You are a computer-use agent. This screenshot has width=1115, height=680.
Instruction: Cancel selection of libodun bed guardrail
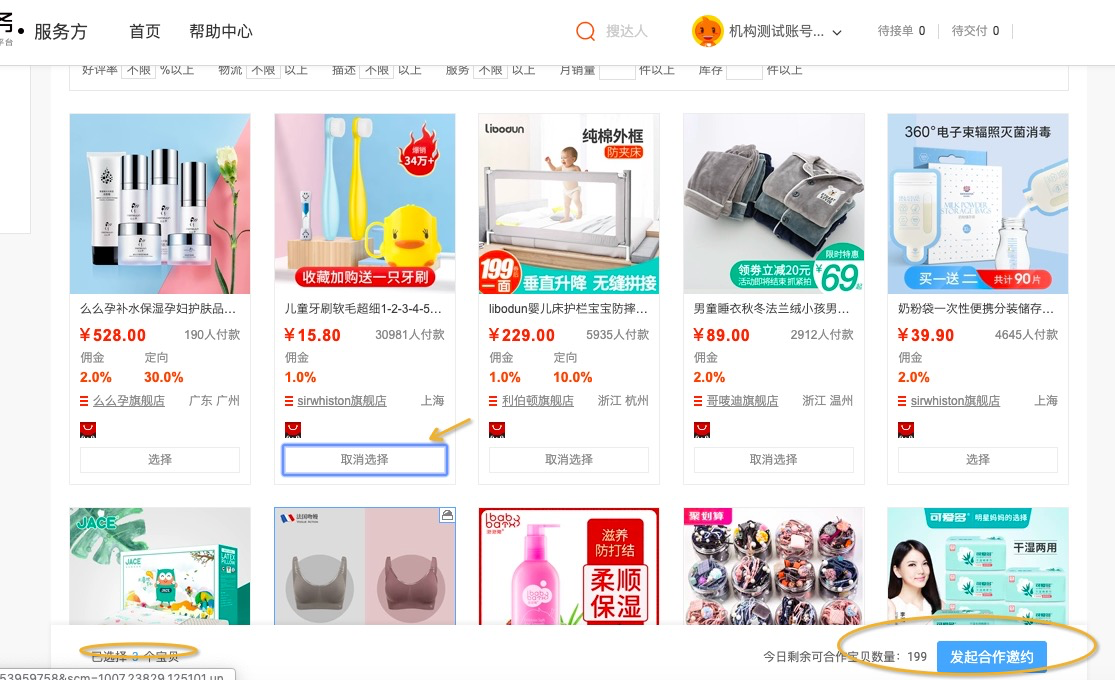coord(569,460)
